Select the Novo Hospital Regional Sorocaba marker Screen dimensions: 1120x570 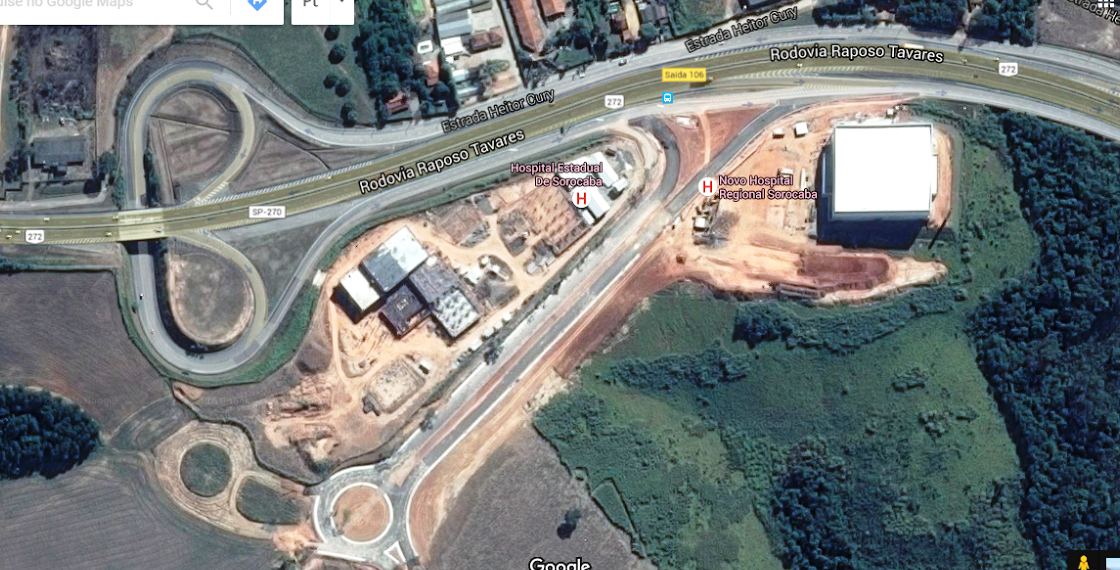coord(707,186)
